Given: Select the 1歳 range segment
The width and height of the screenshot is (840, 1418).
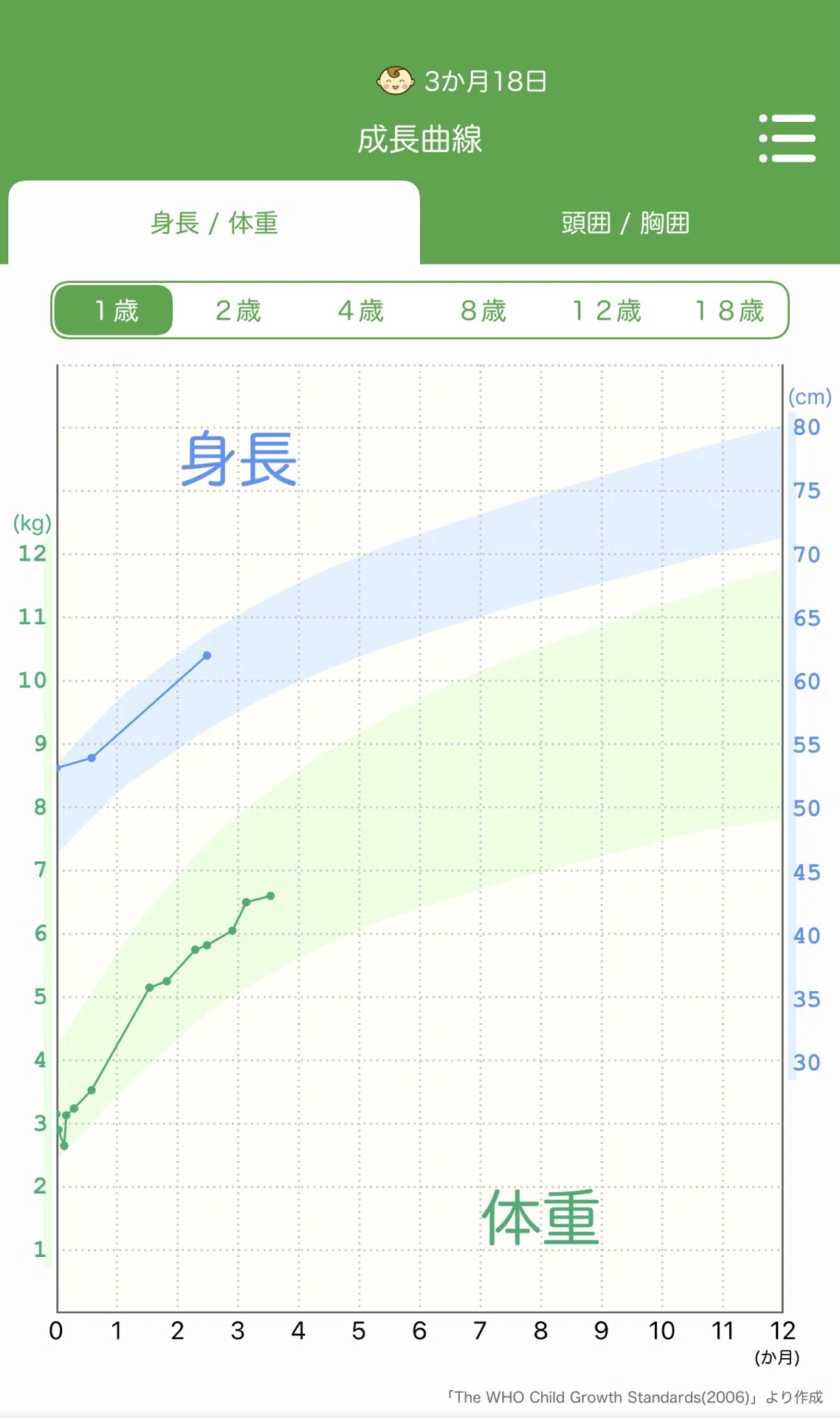Looking at the screenshot, I should coord(114,310).
